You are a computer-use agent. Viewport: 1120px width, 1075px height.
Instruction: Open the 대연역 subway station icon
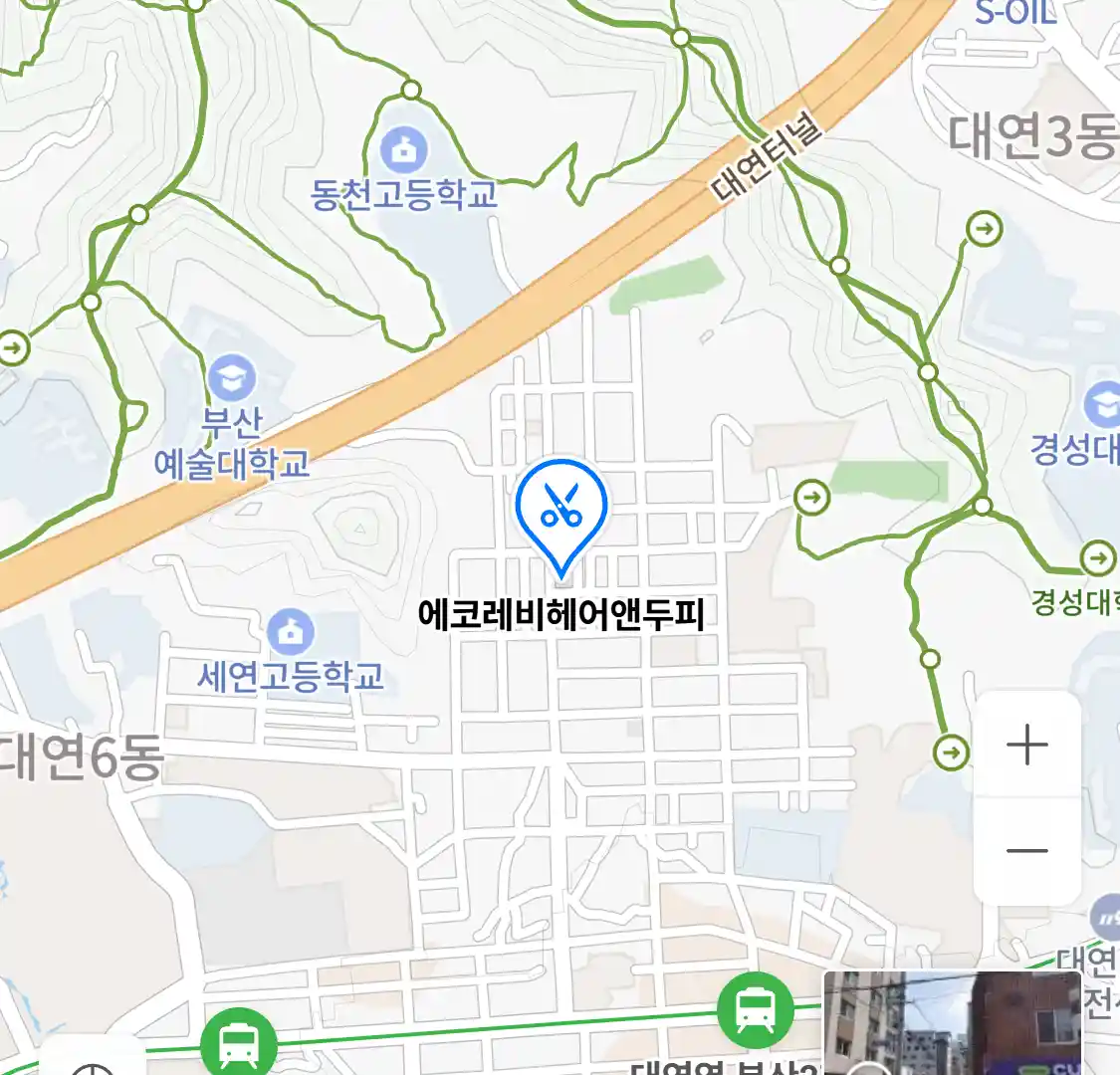756,1010
